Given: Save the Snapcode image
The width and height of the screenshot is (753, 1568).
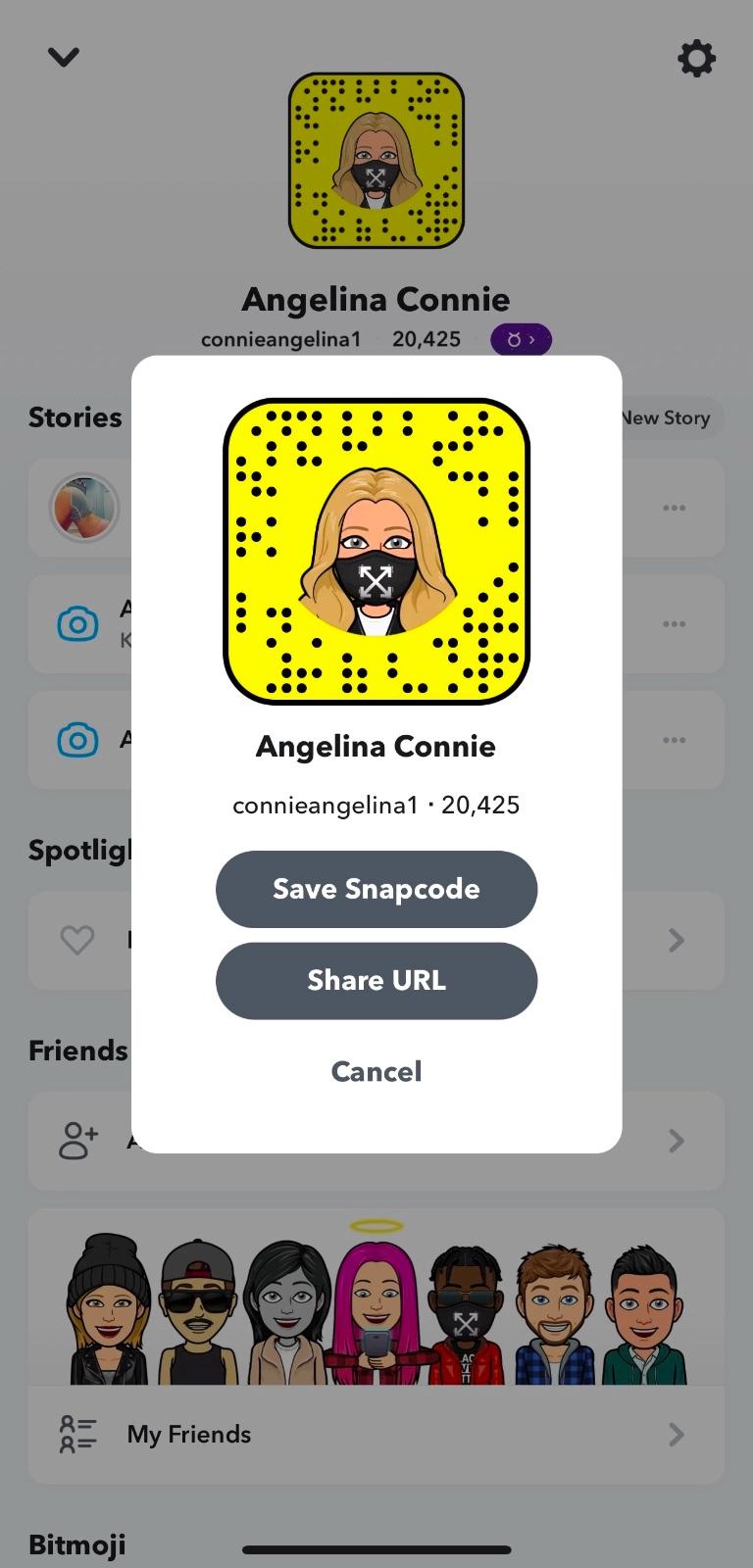Looking at the screenshot, I should 376,889.
